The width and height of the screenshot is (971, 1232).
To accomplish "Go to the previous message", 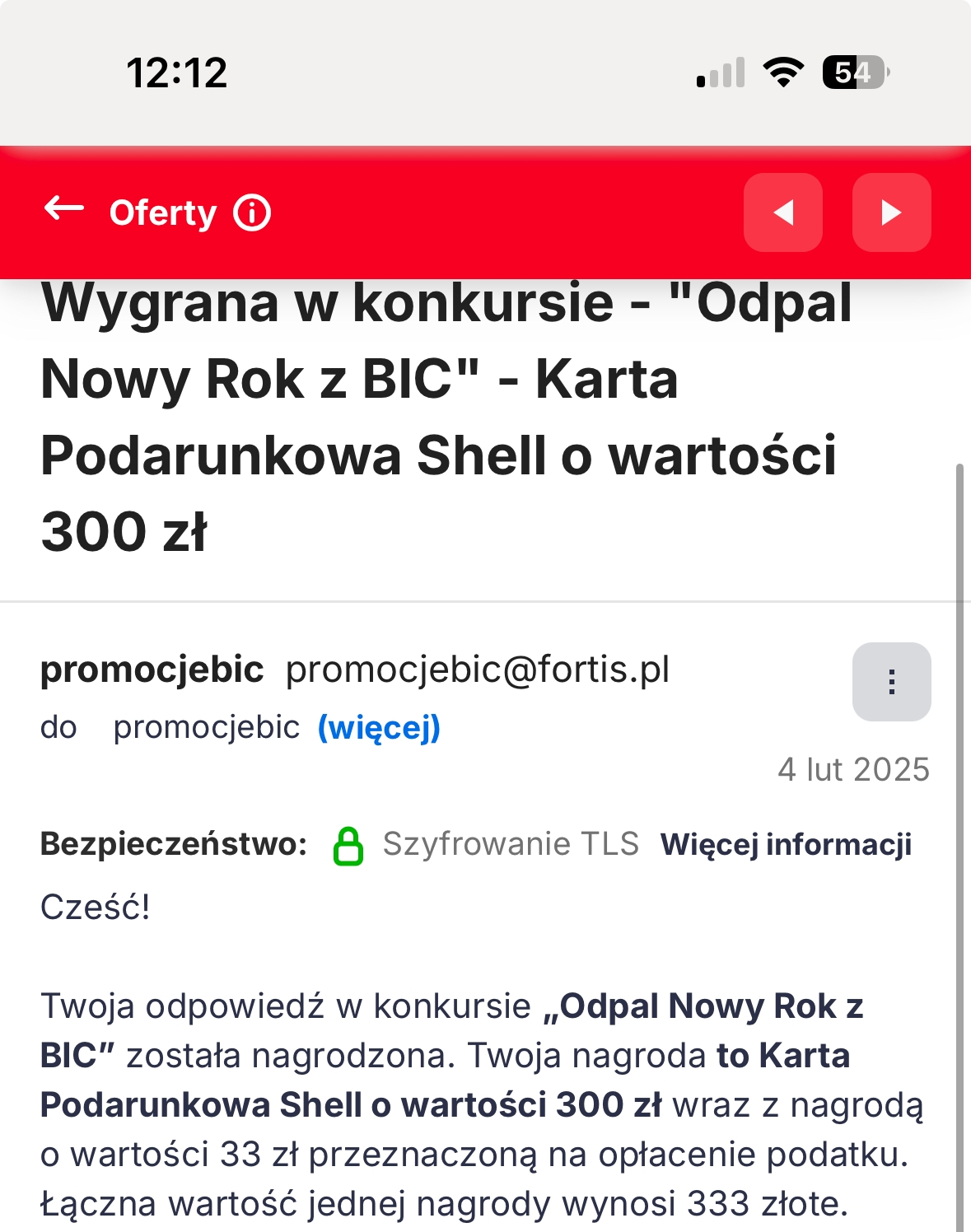I will point(782,212).
